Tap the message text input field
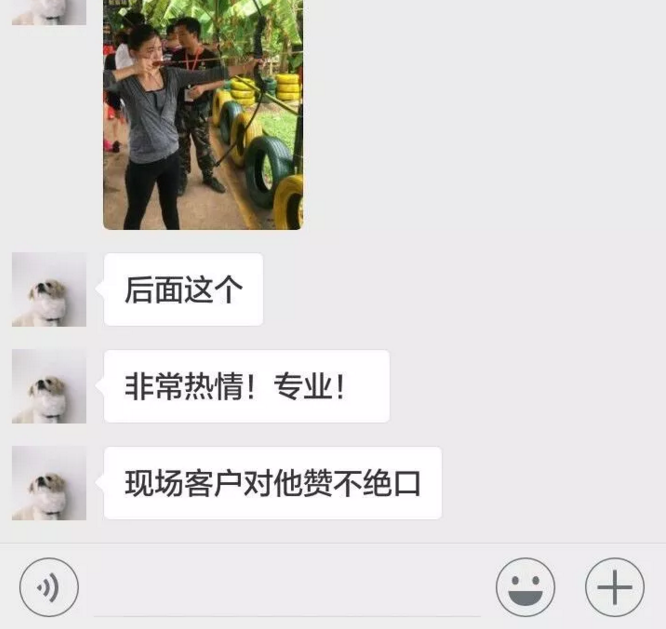The height and width of the screenshot is (629, 666). [x=287, y=590]
